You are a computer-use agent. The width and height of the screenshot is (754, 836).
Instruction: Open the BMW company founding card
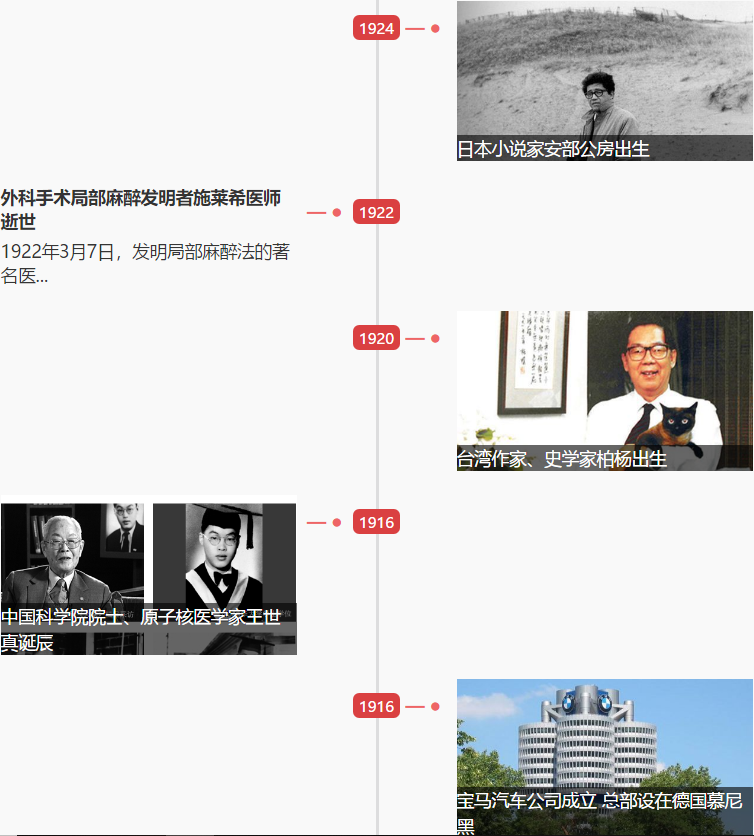pos(604,757)
